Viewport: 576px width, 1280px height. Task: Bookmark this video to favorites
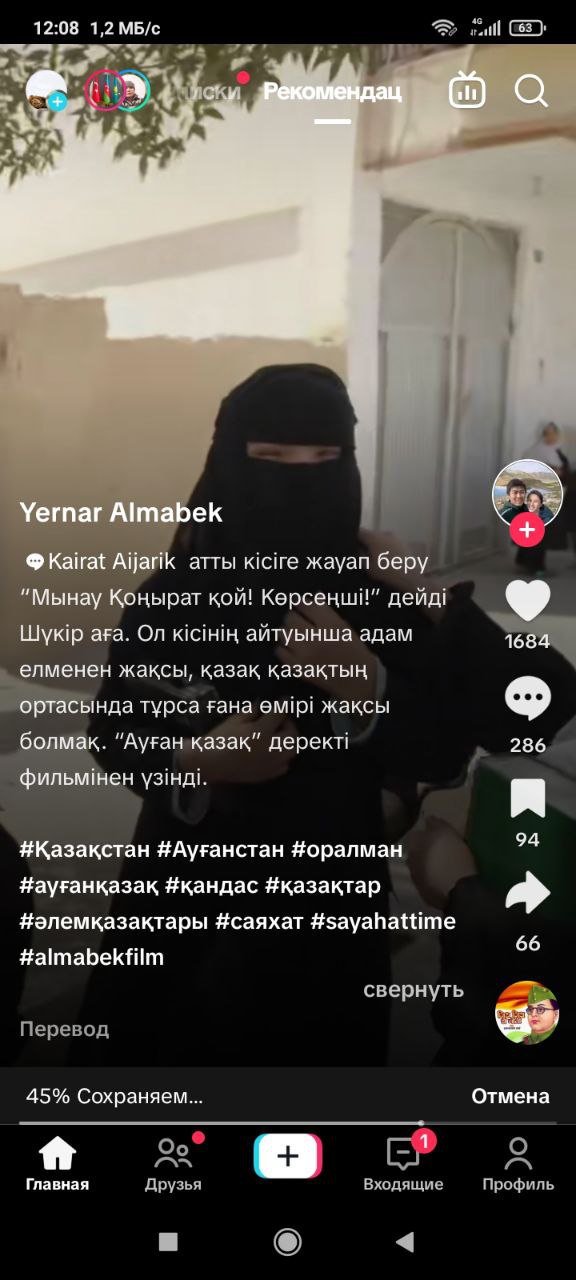528,798
